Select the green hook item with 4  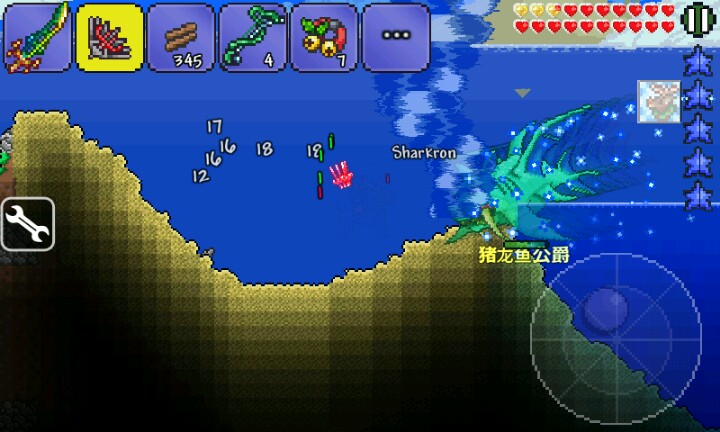pyautogui.click(x=252, y=37)
